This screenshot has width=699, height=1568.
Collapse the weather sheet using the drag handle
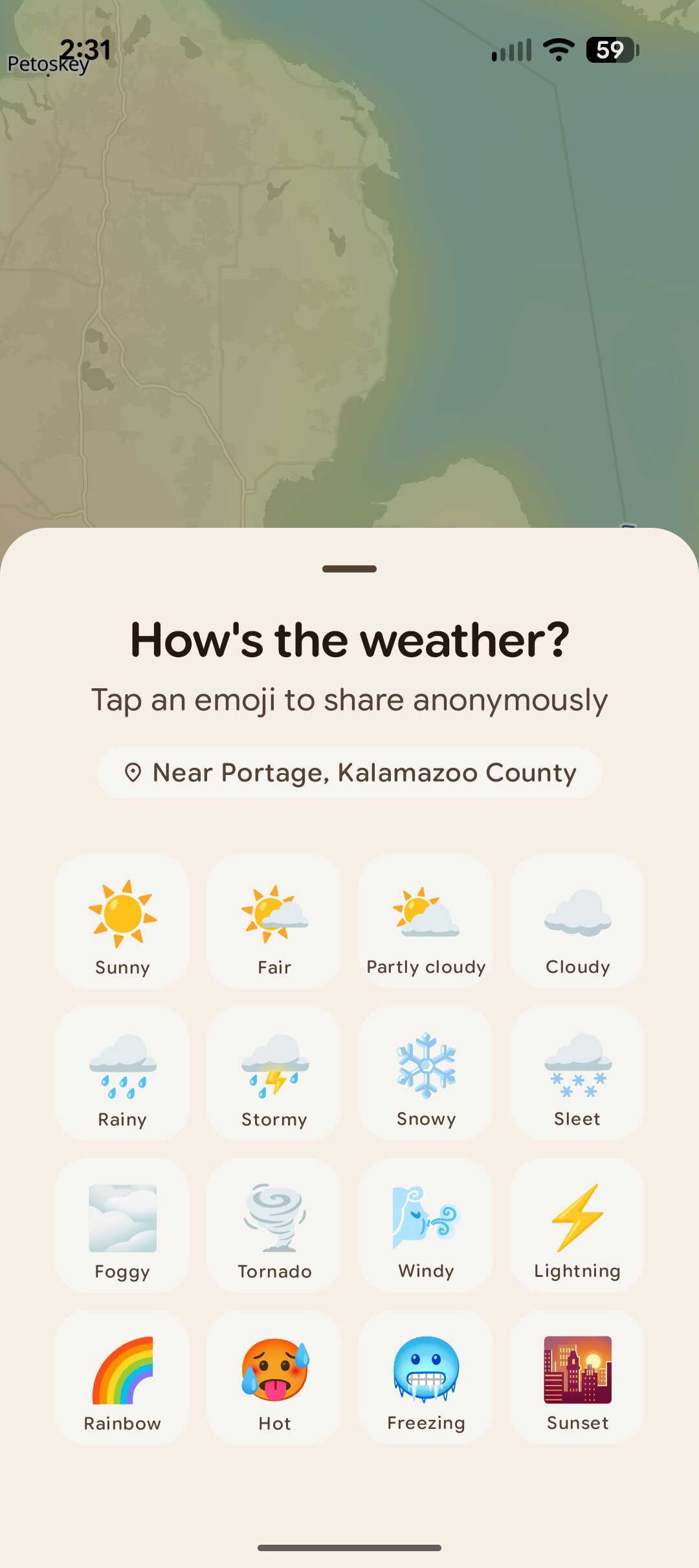[349, 569]
